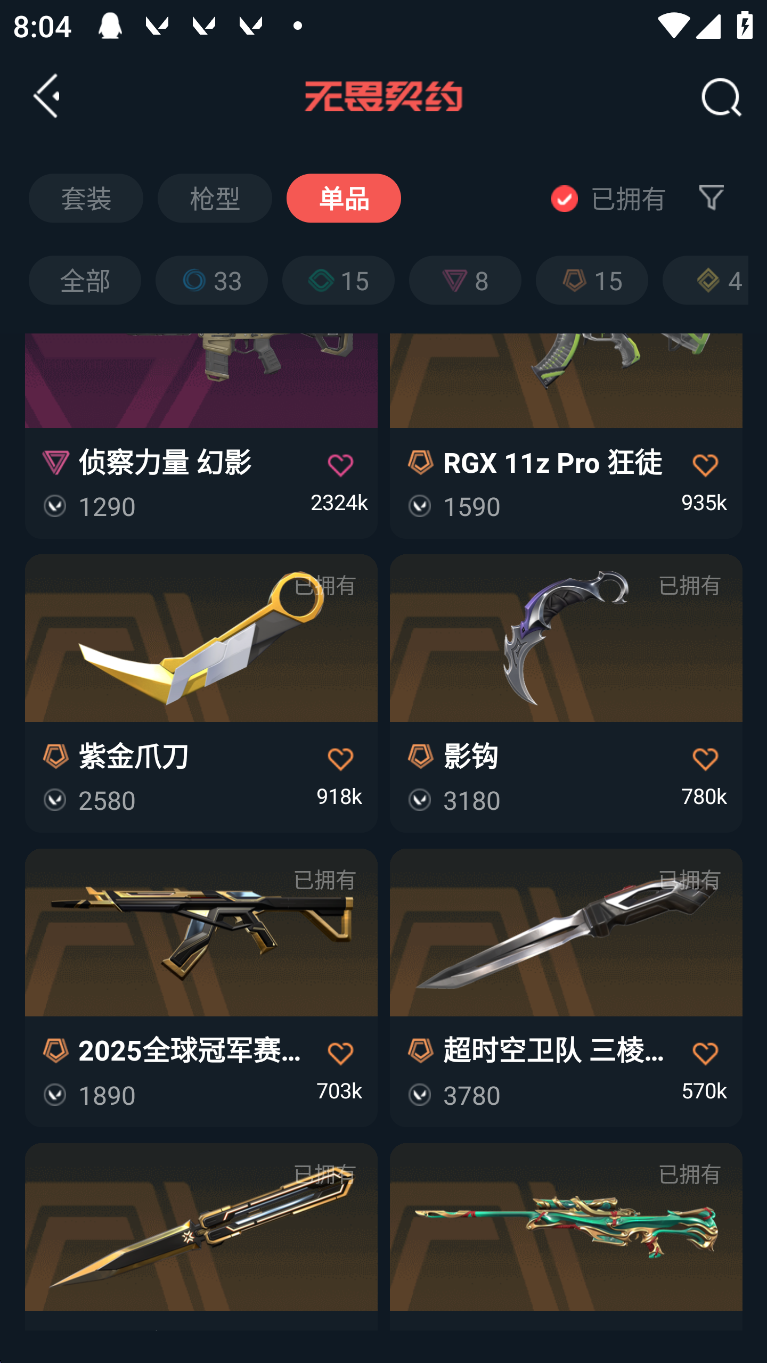Select the 单品 tab
767x1363 pixels.
[x=343, y=198]
